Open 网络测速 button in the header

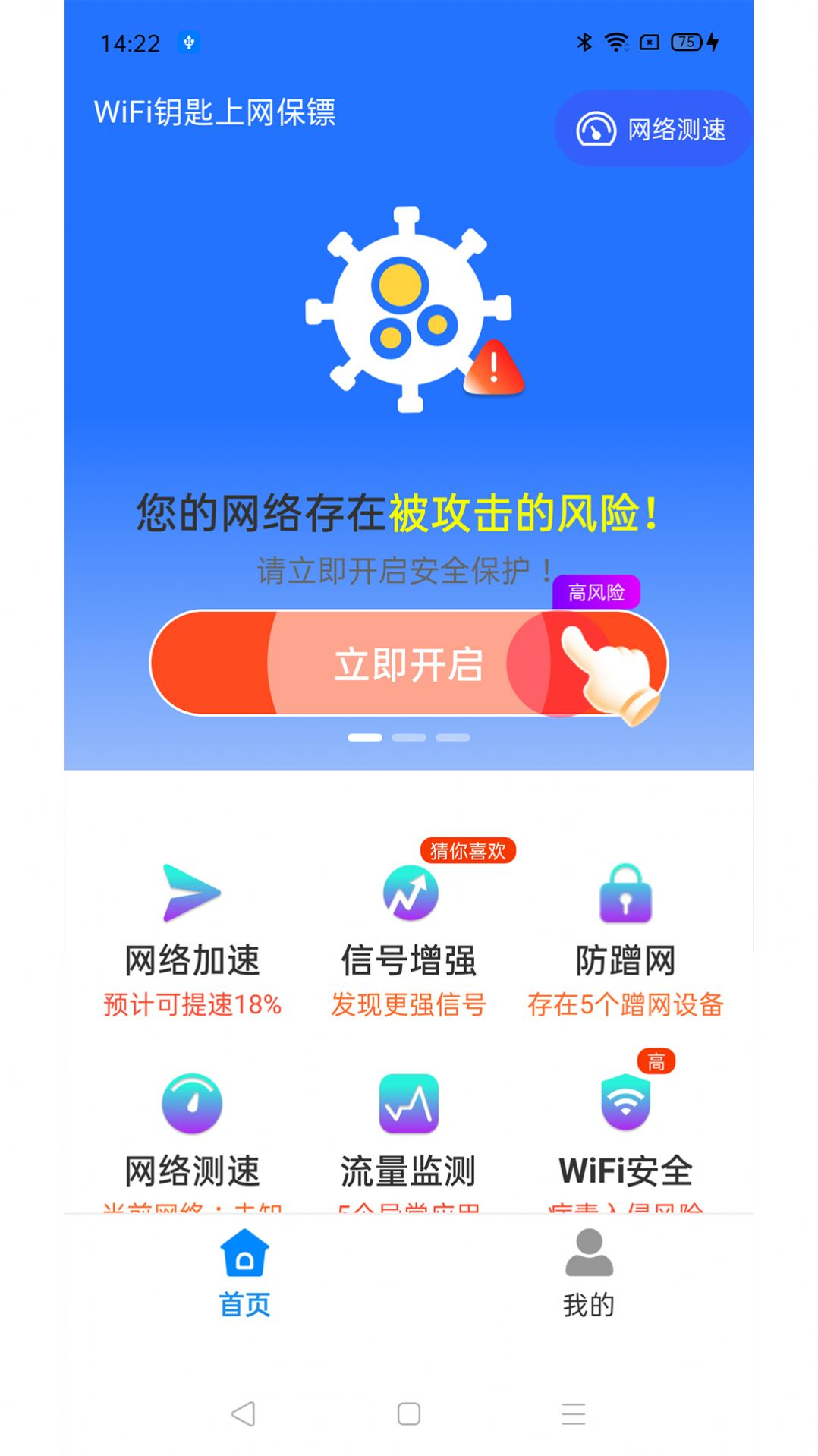(x=652, y=129)
